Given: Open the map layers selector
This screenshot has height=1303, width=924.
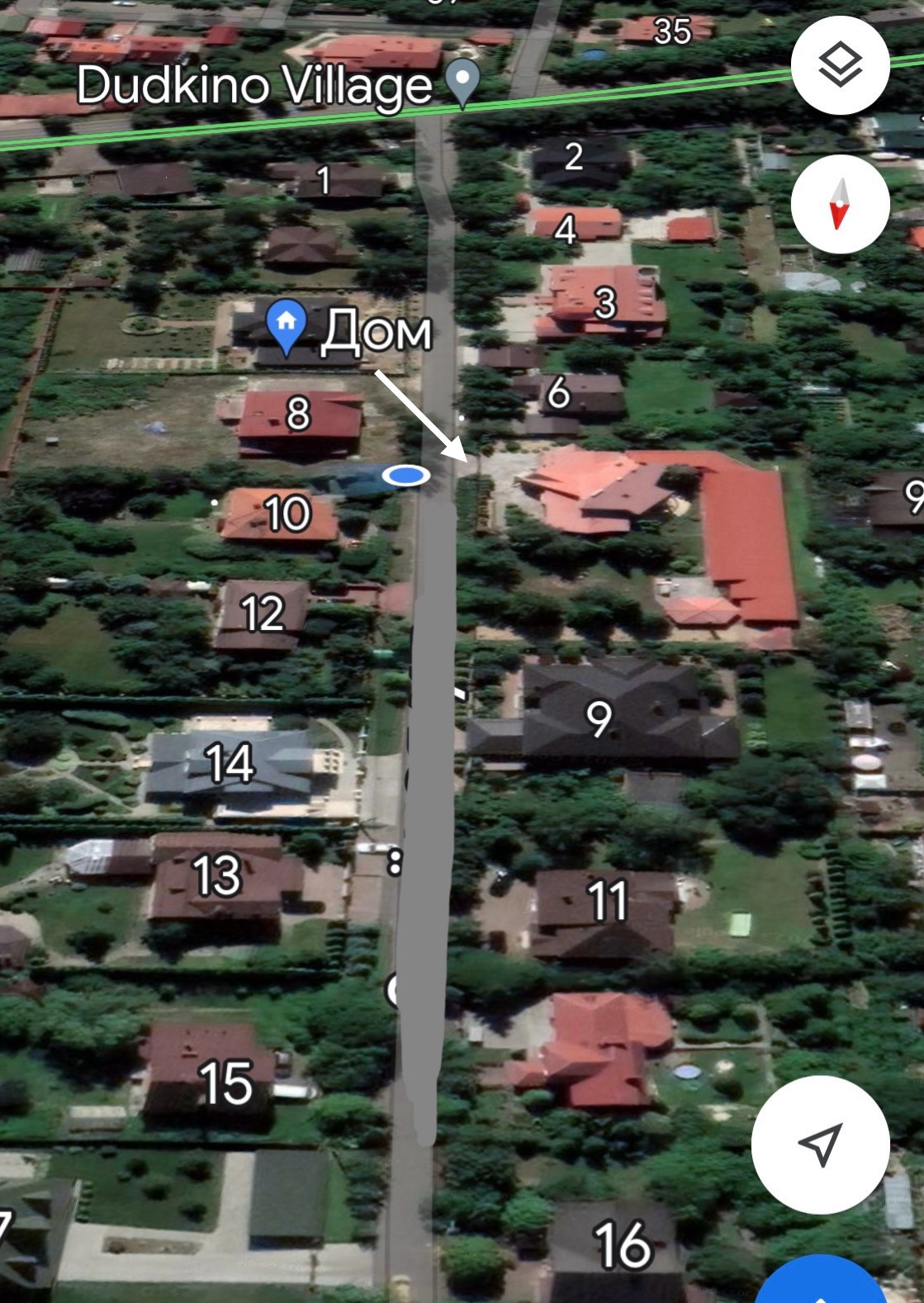Looking at the screenshot, I should (x=840, y=65).
